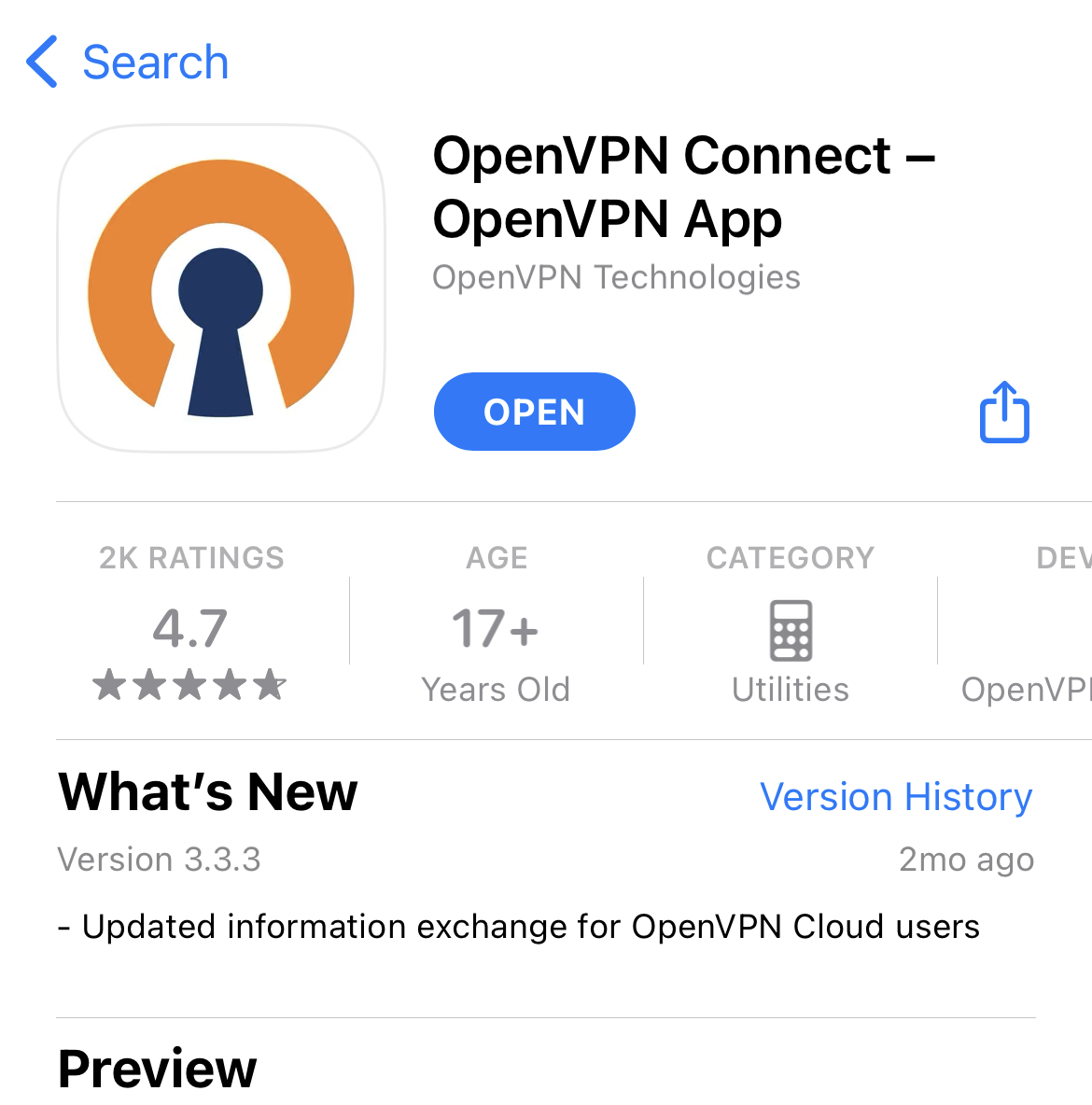Go back to Search
This screenshot has width=1092, height=1105.
(128, 63)
